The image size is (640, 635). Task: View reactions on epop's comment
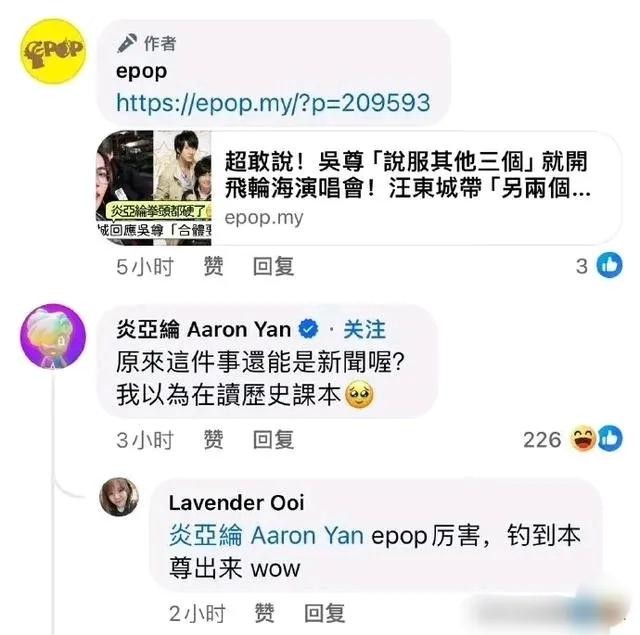click(599, 266)
